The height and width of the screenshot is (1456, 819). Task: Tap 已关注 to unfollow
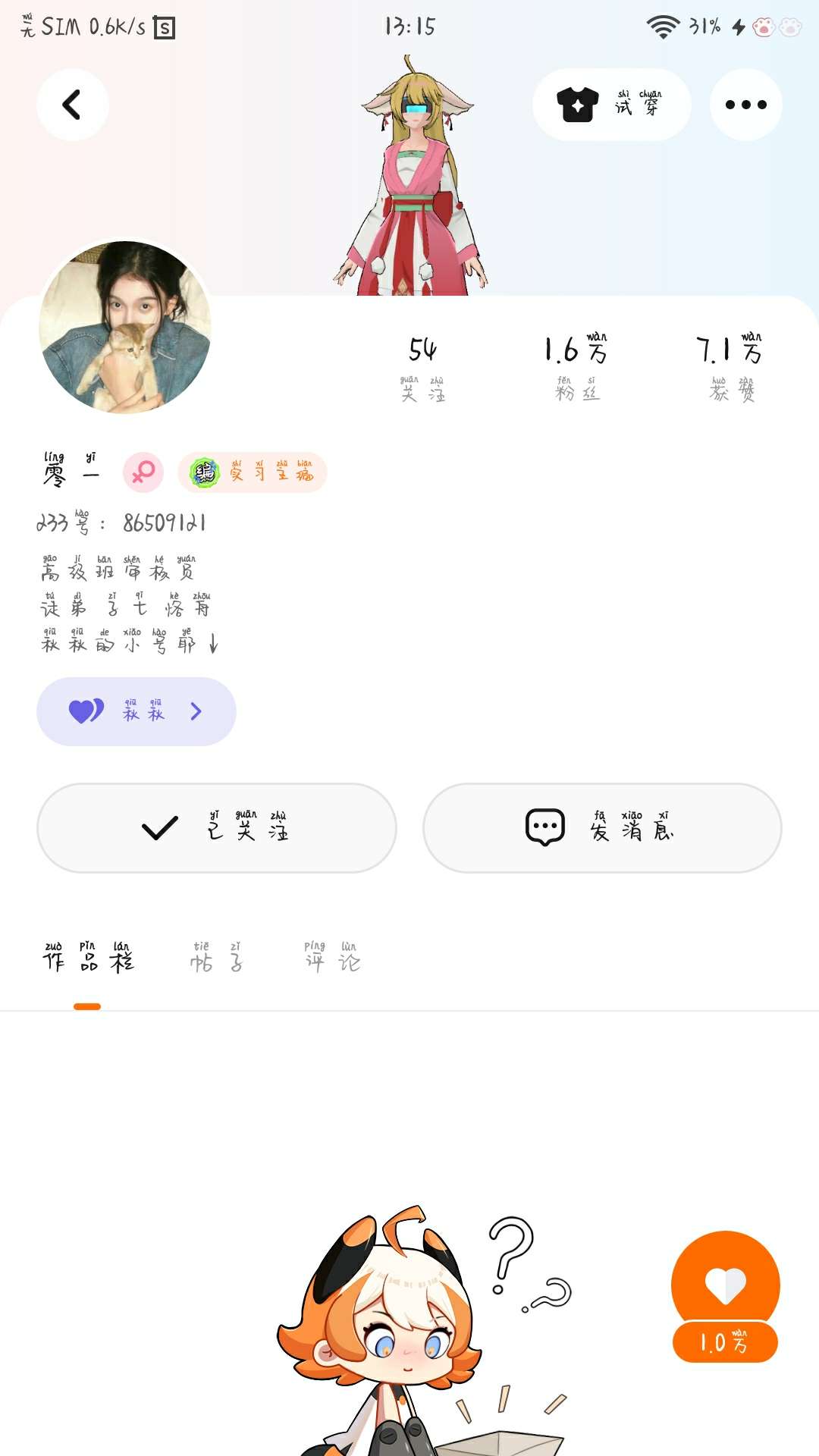pos(217,828)
